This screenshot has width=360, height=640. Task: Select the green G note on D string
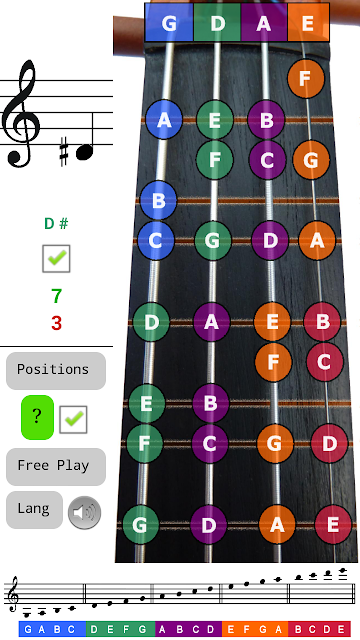[x=213, y=241]
